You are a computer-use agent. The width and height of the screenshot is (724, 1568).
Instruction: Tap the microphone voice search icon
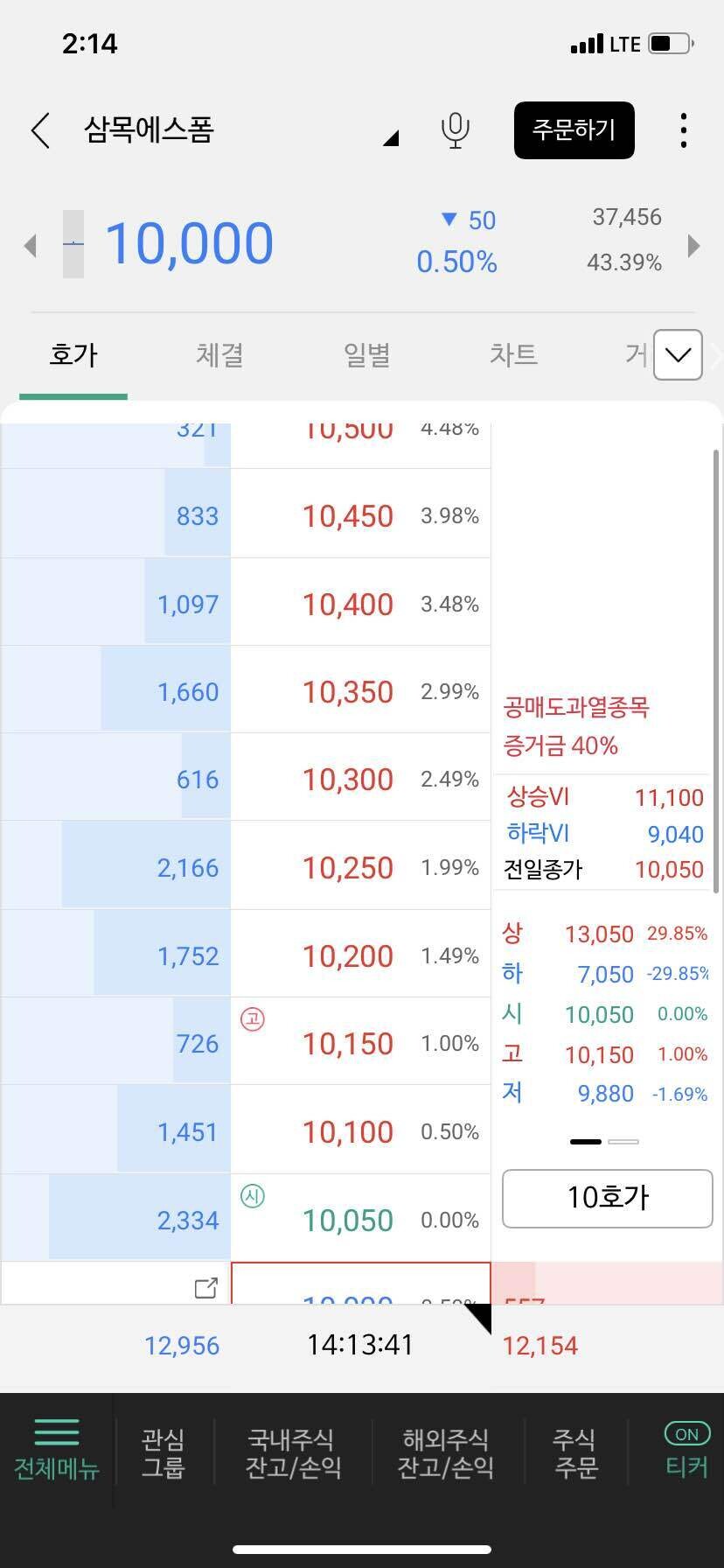(x=454, y=129)
